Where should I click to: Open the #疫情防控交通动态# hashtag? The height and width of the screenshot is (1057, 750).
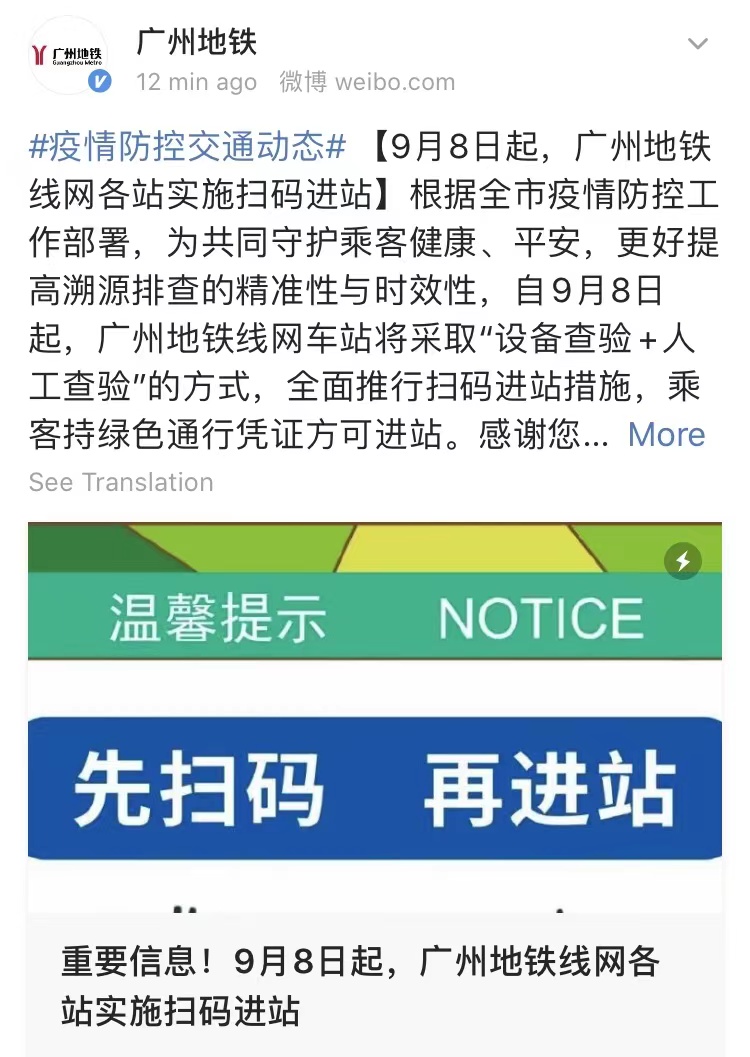pyautogui.click(x=188, y=147)
